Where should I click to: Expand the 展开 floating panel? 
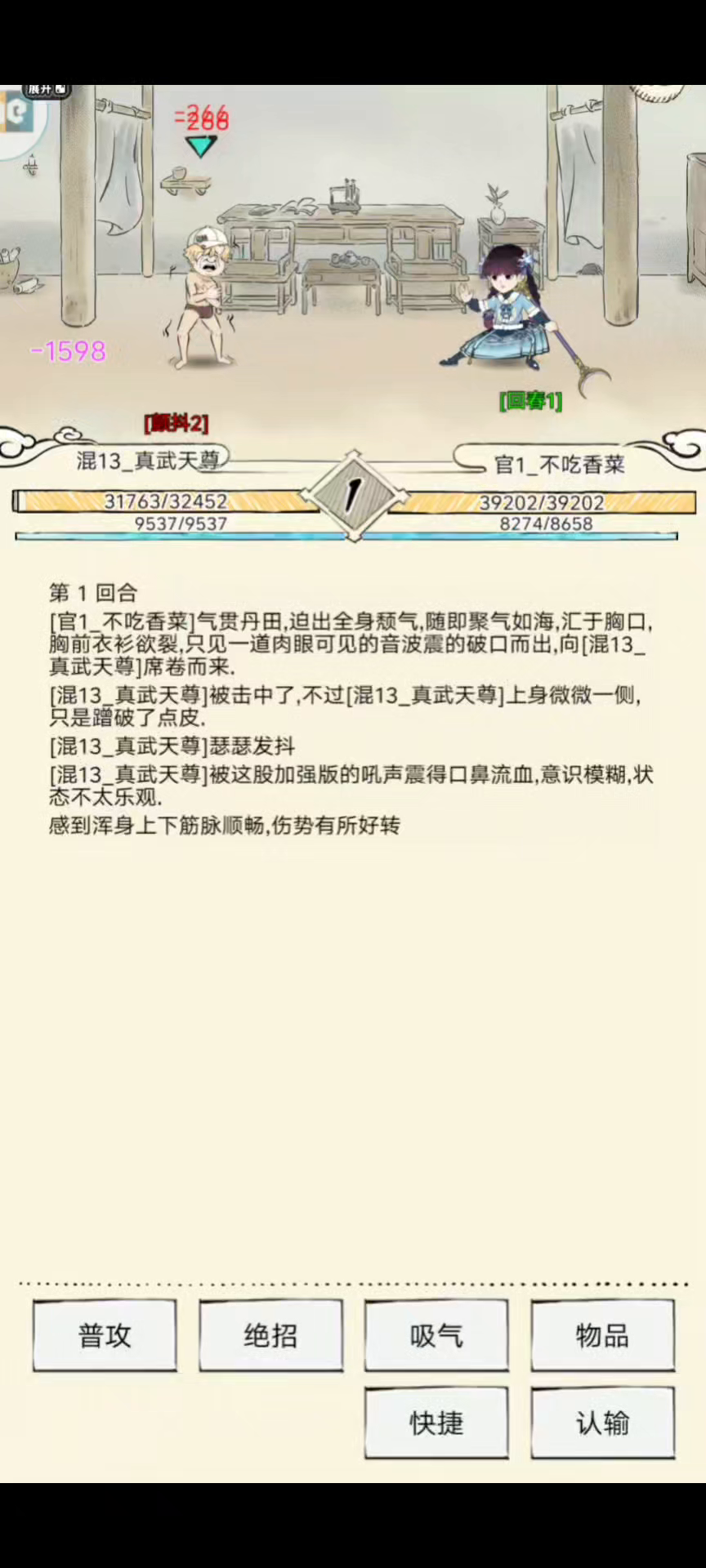(46, 90)
